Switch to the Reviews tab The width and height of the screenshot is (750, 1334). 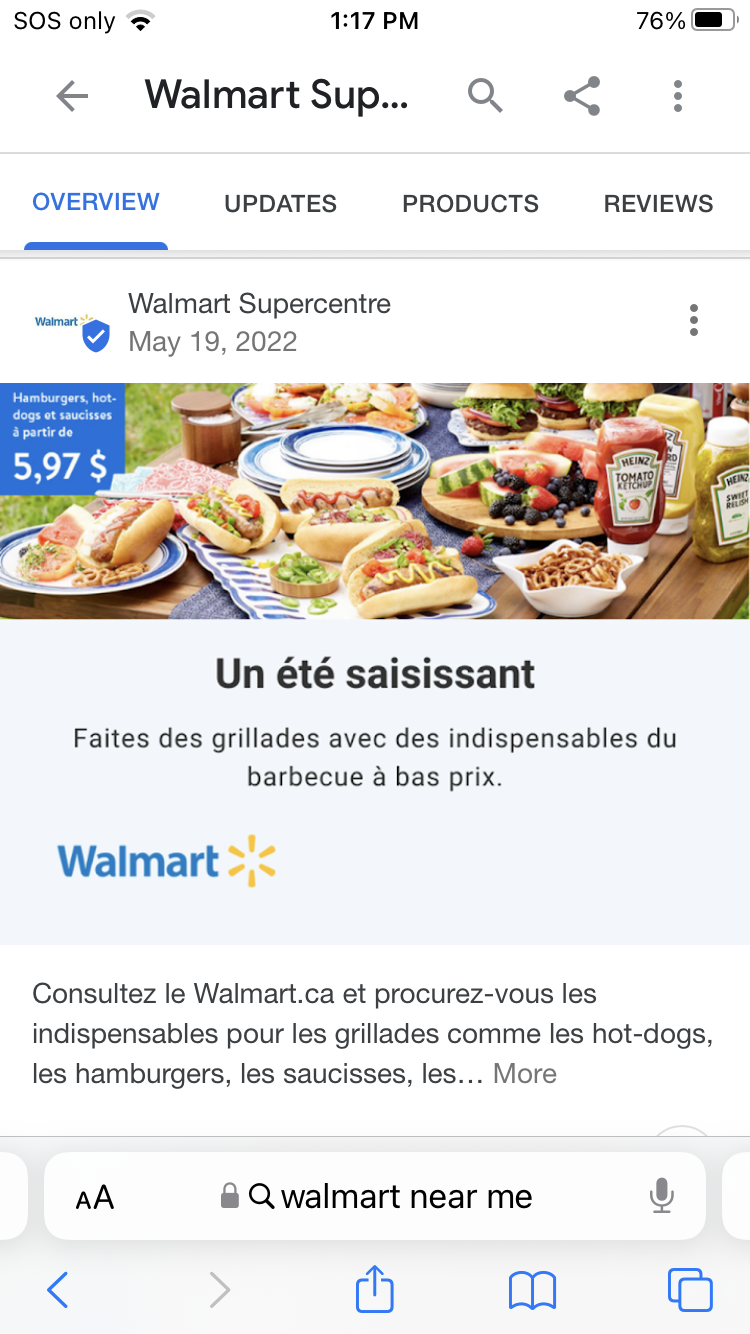tap(658, 204)
